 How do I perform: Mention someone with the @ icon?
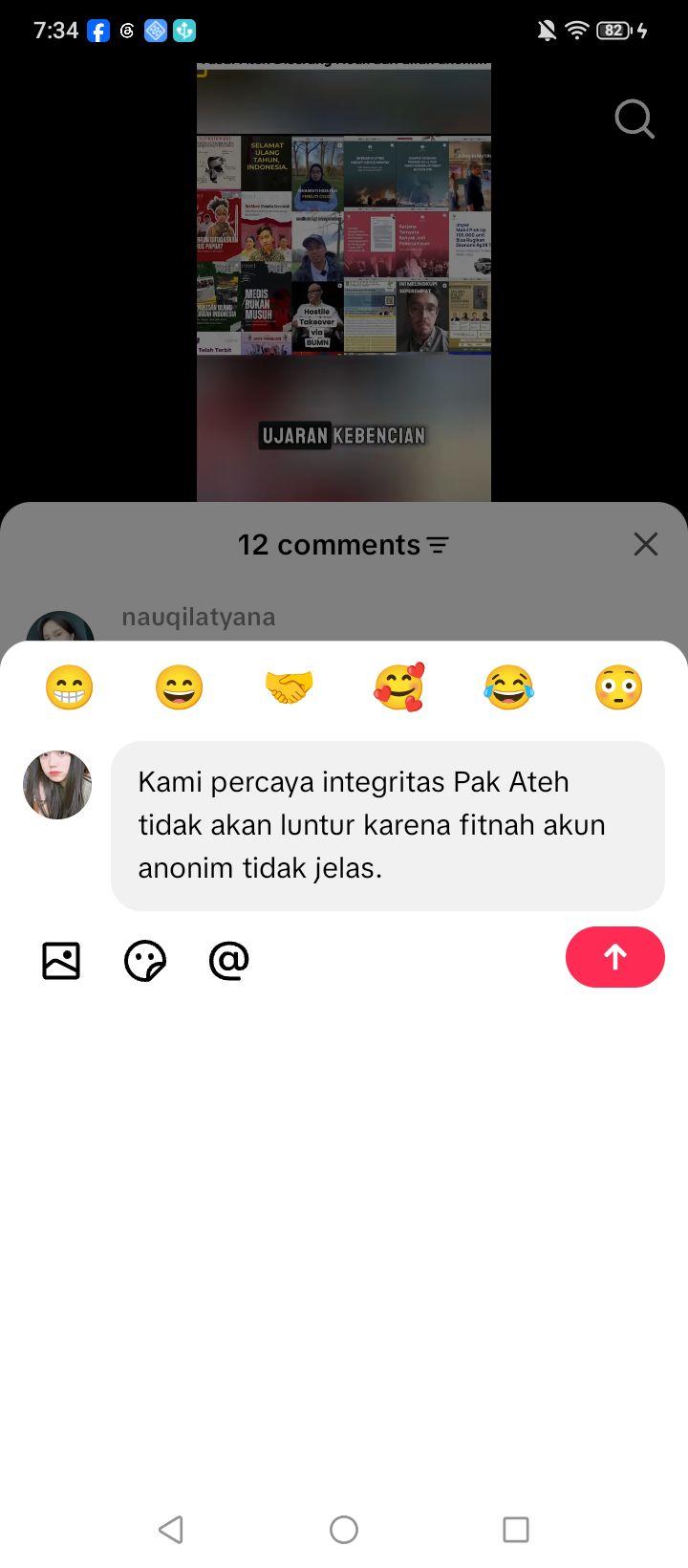[229, 960]
